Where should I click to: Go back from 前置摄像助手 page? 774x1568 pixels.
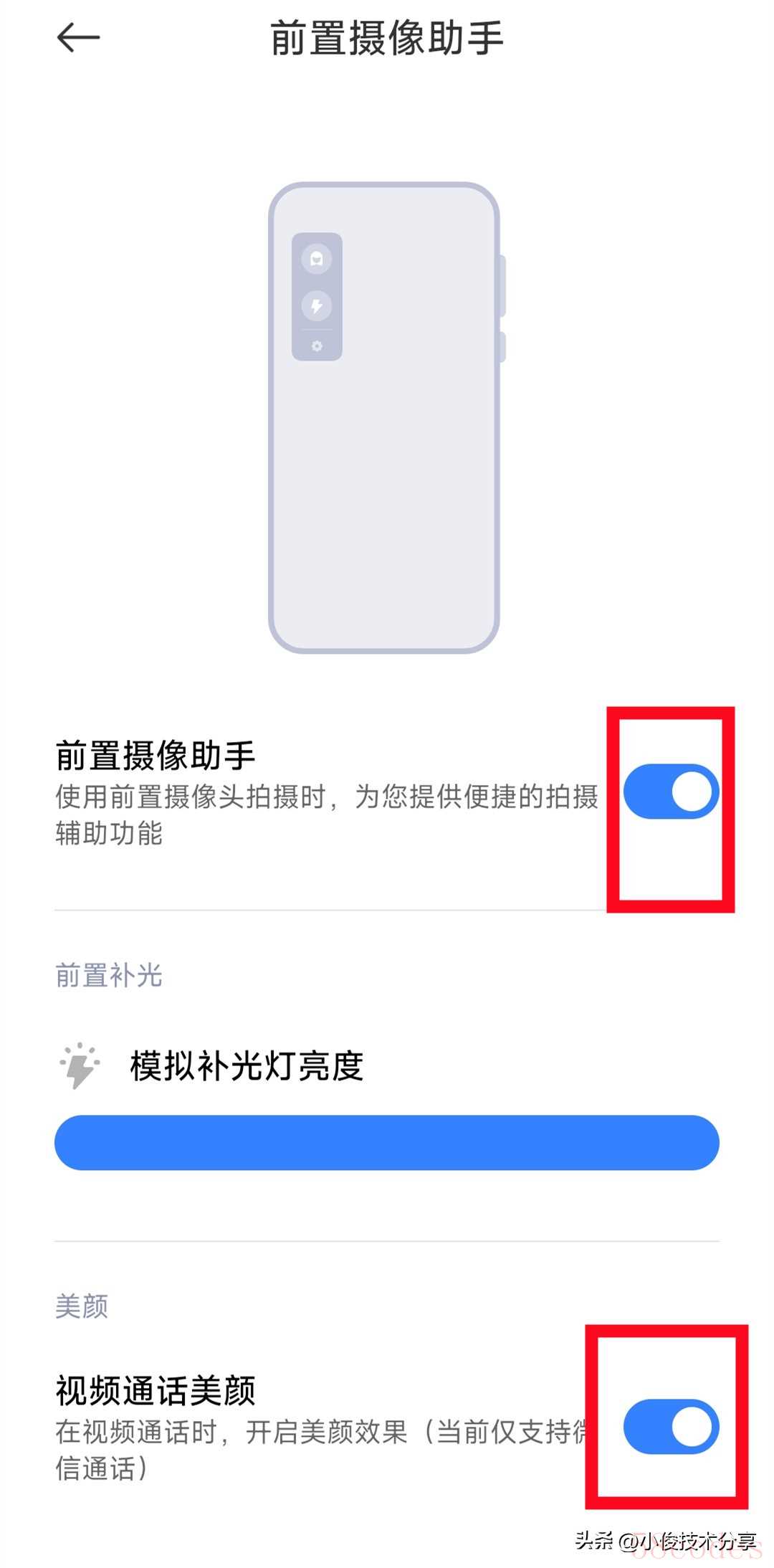point(78,37)
